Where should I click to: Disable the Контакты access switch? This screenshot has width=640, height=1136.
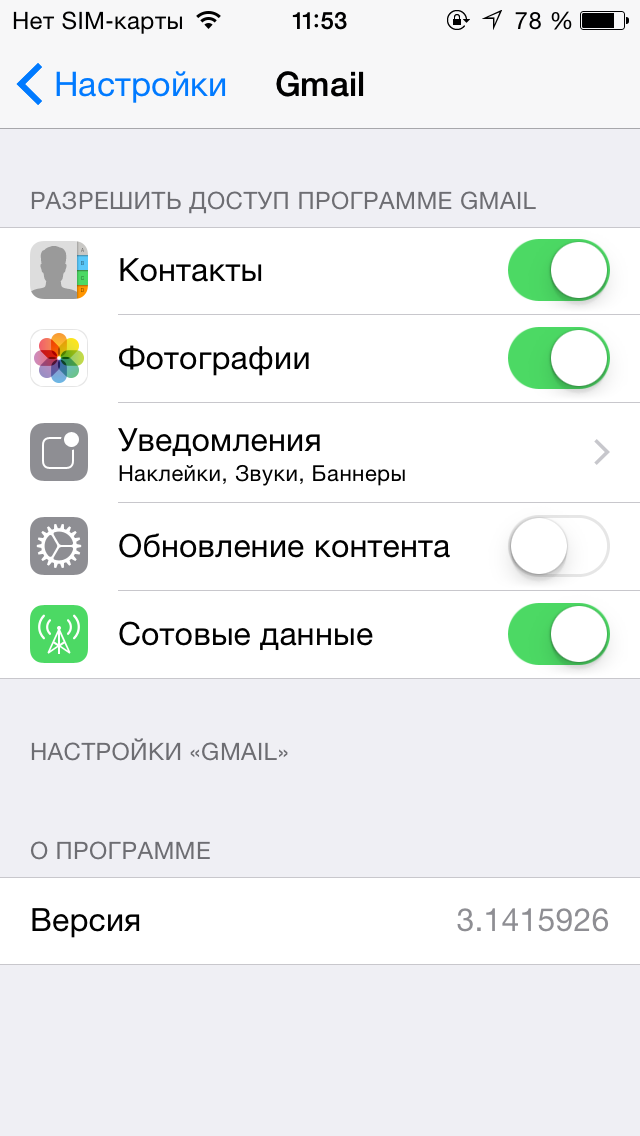tap(559, 270)
